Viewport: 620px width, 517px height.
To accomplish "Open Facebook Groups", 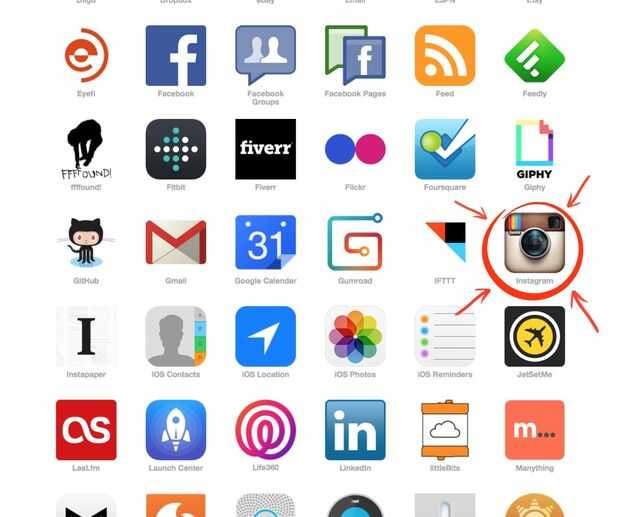I will (x=265, y=56).
